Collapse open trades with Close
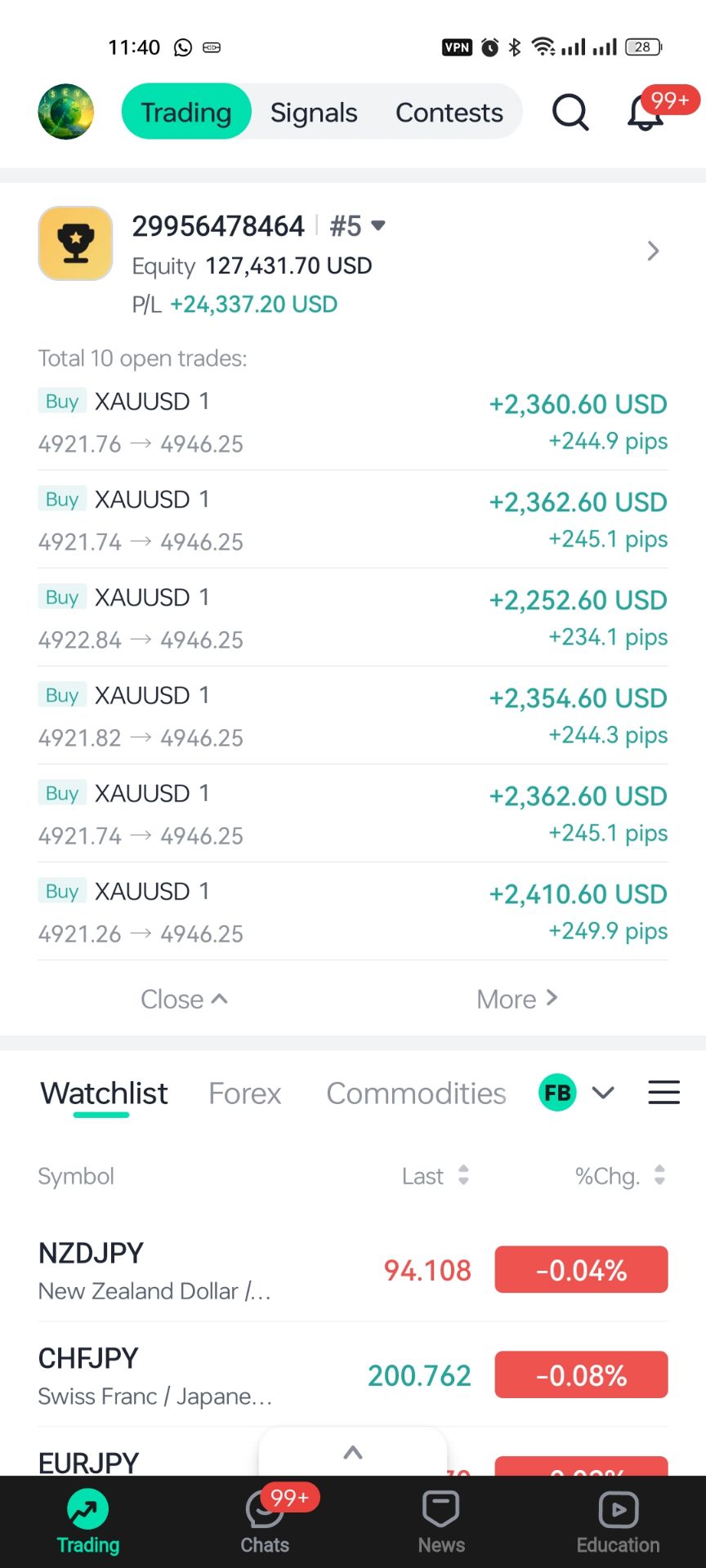 pos(184,999)
